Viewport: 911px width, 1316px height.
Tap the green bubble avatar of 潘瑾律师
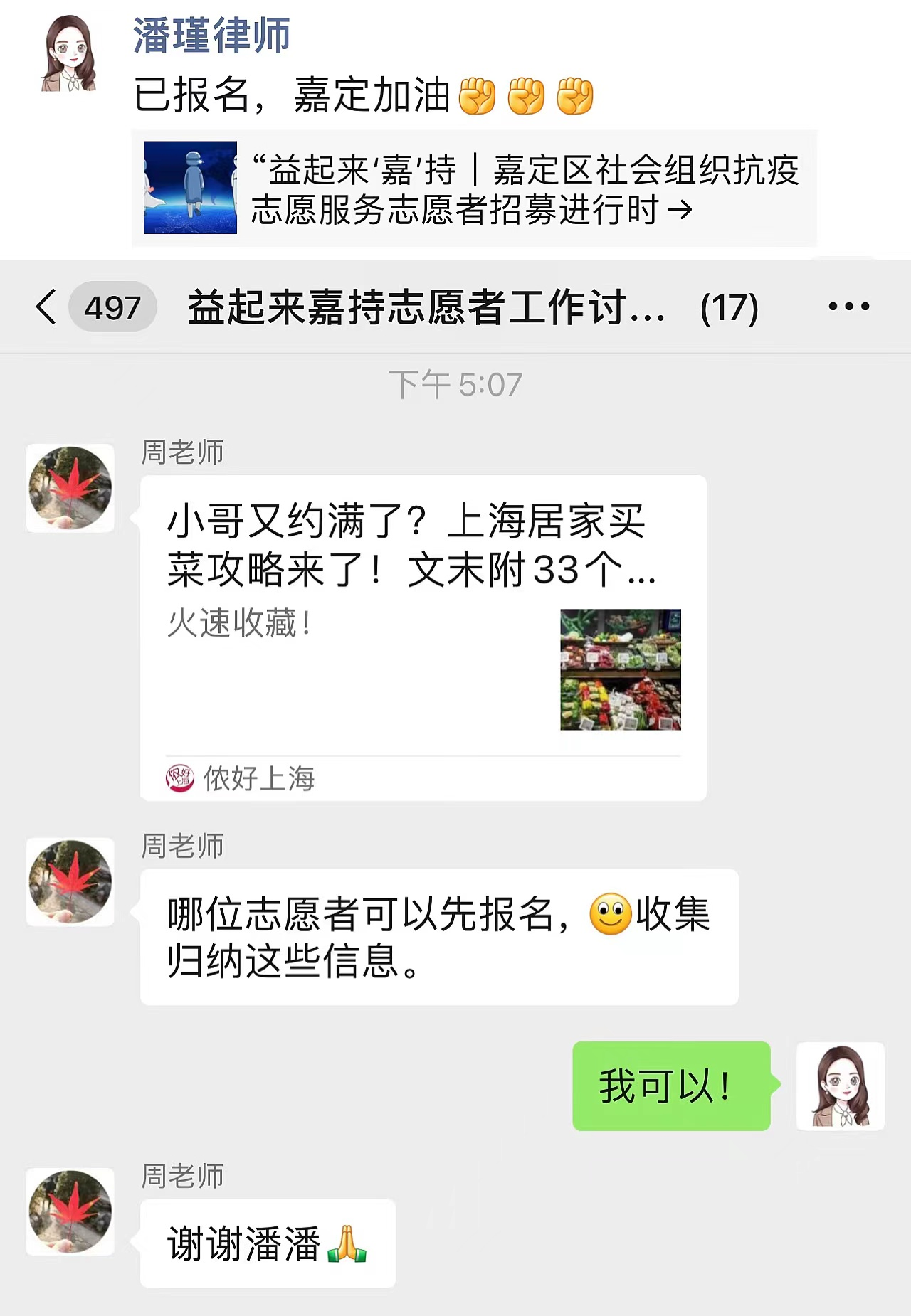pyautogui.click(x=841, y=1087)
